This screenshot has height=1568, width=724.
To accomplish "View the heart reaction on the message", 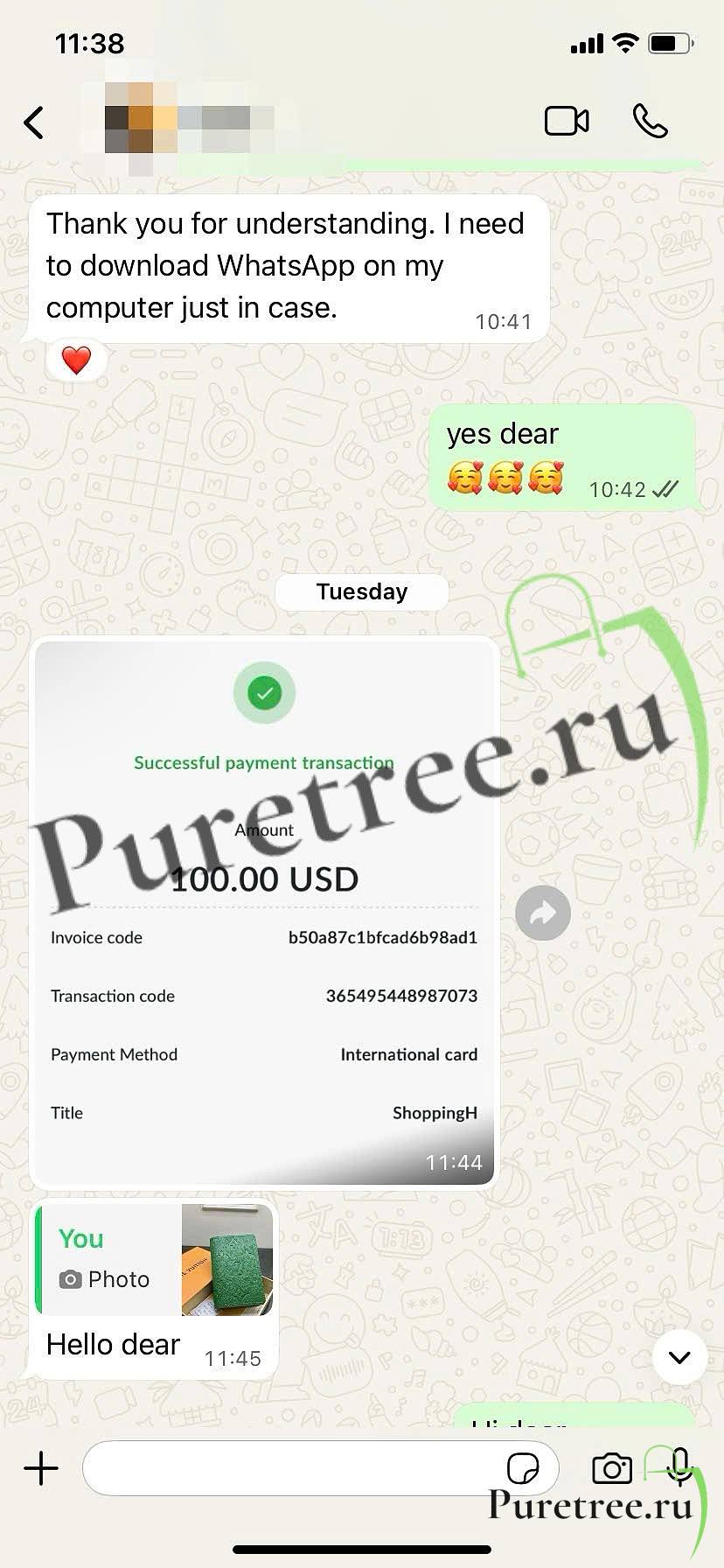I will 77,360.
